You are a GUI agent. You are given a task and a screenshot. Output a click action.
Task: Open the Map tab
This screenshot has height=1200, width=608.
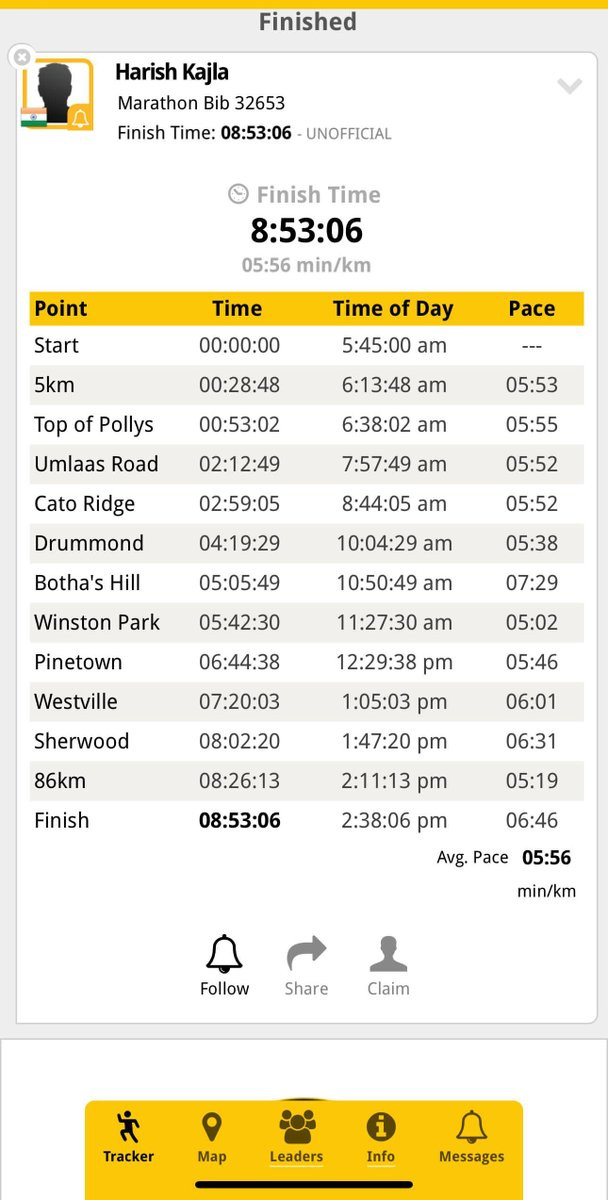212,1137
